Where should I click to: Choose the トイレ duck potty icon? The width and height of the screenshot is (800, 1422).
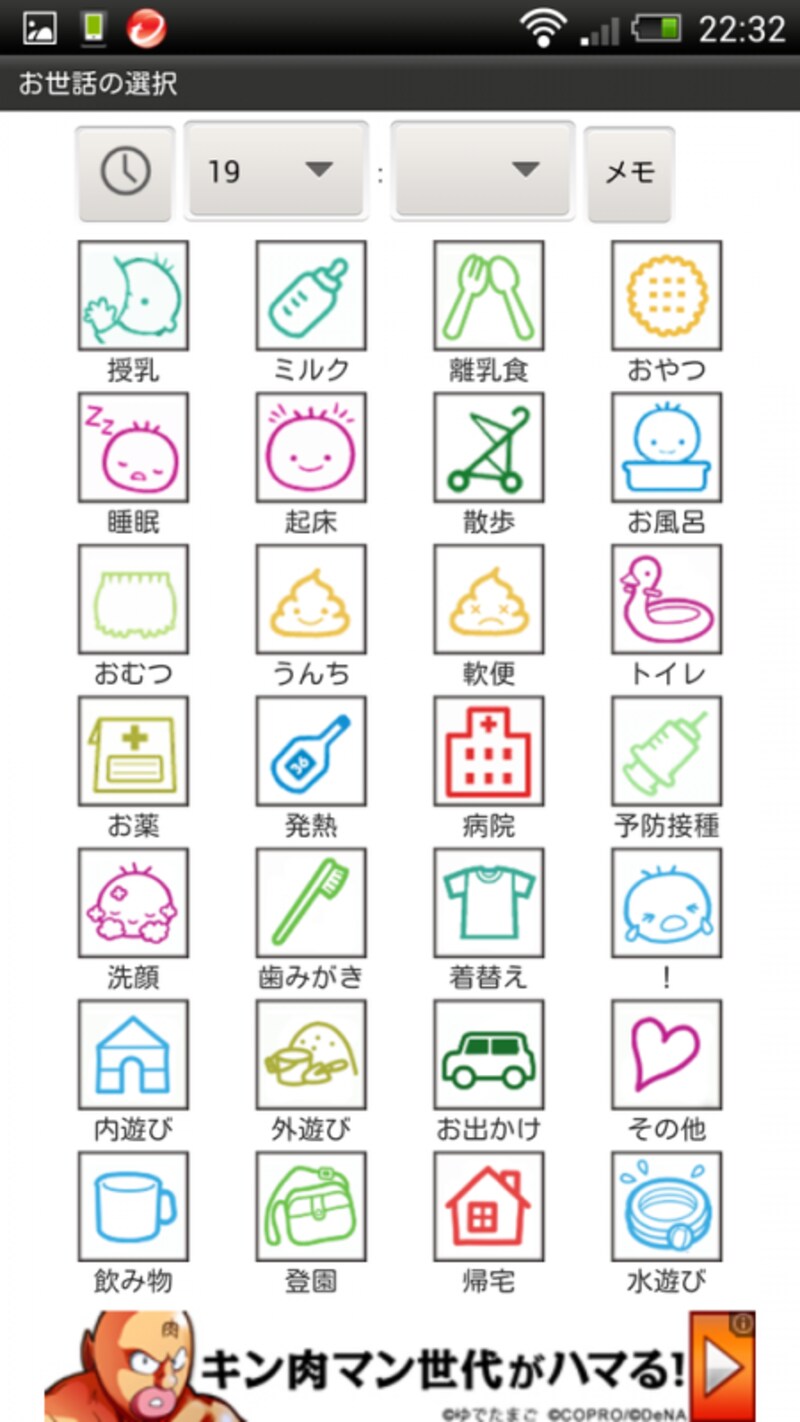[x=667, y=600]
